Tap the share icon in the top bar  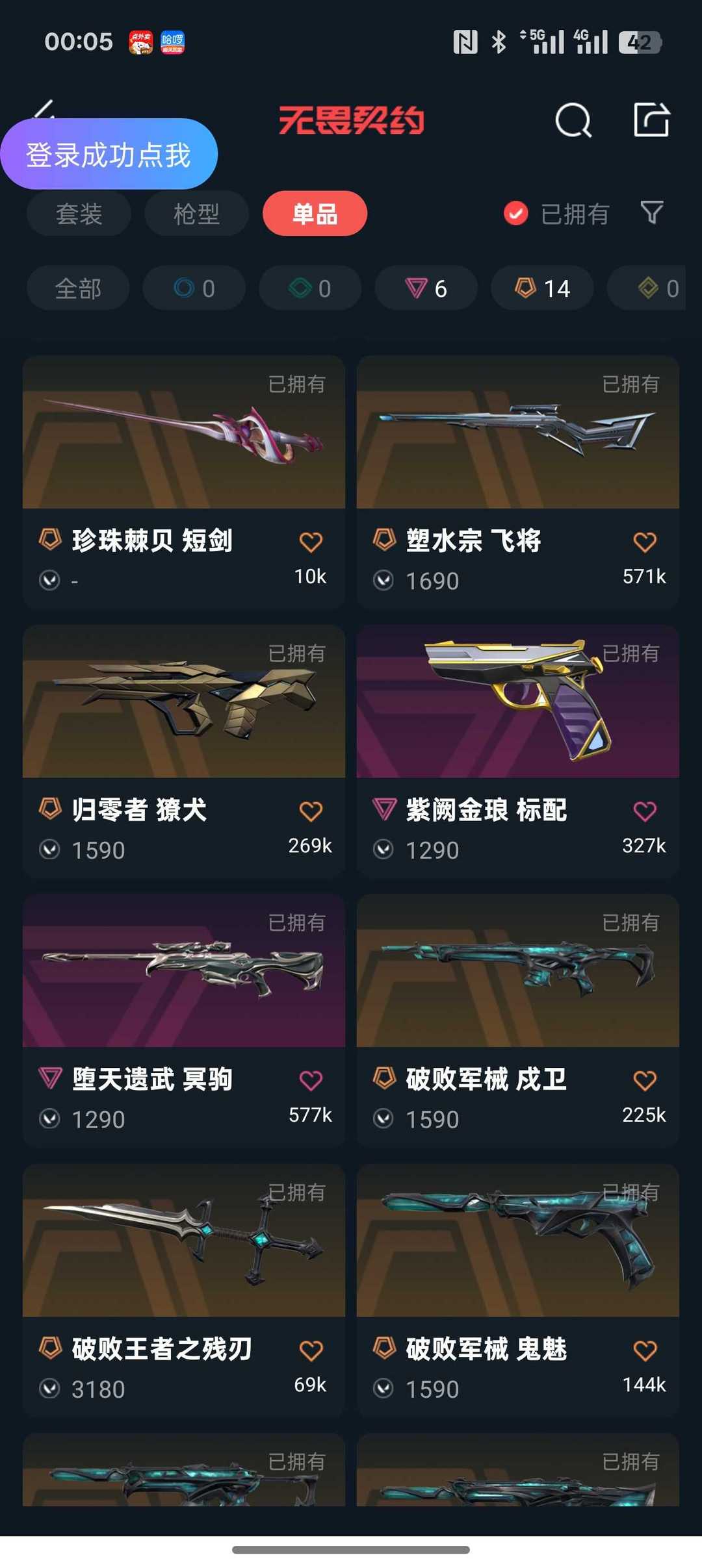coord(651,120)
